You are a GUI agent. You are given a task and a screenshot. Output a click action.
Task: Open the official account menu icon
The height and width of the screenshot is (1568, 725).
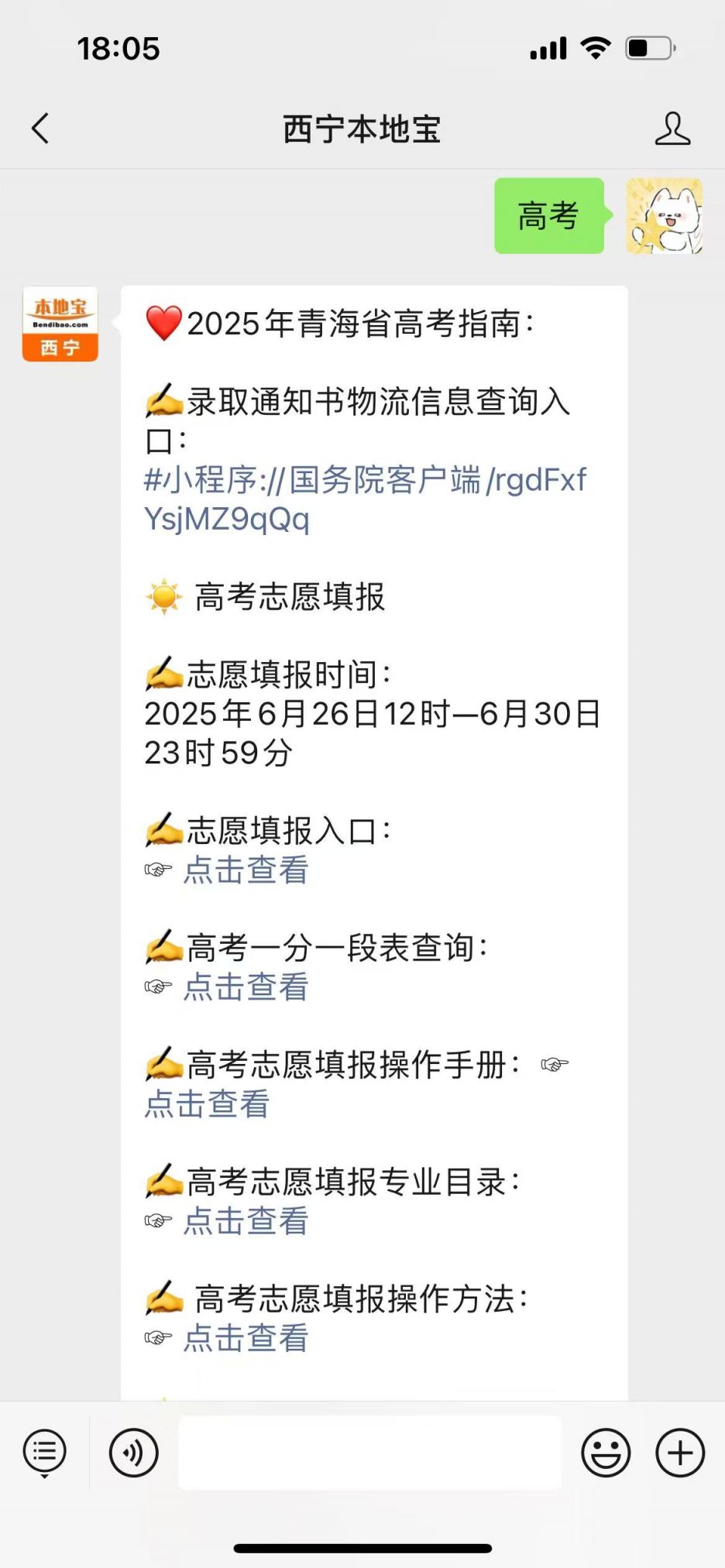45,1453
